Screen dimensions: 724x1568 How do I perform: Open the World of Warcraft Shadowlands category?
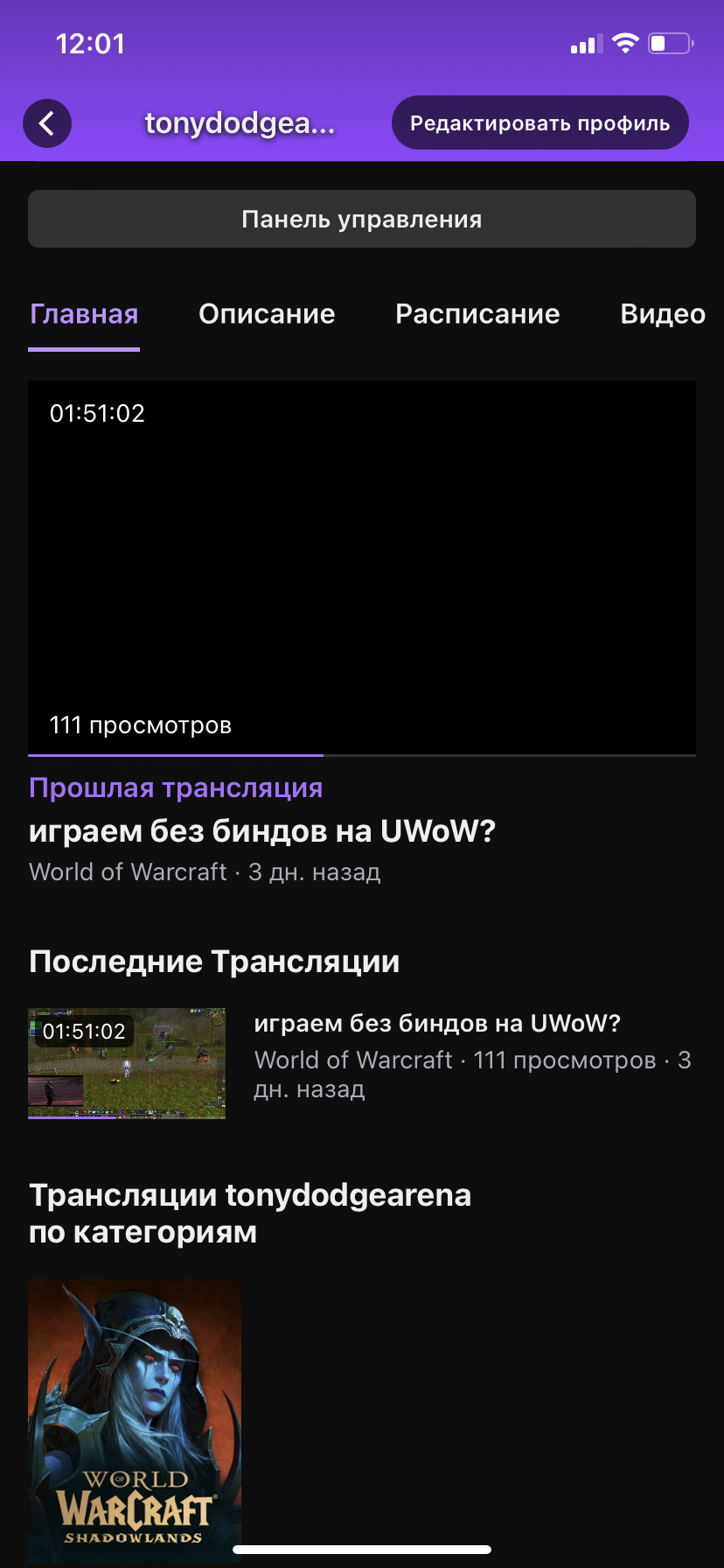tap(135, 1420)
